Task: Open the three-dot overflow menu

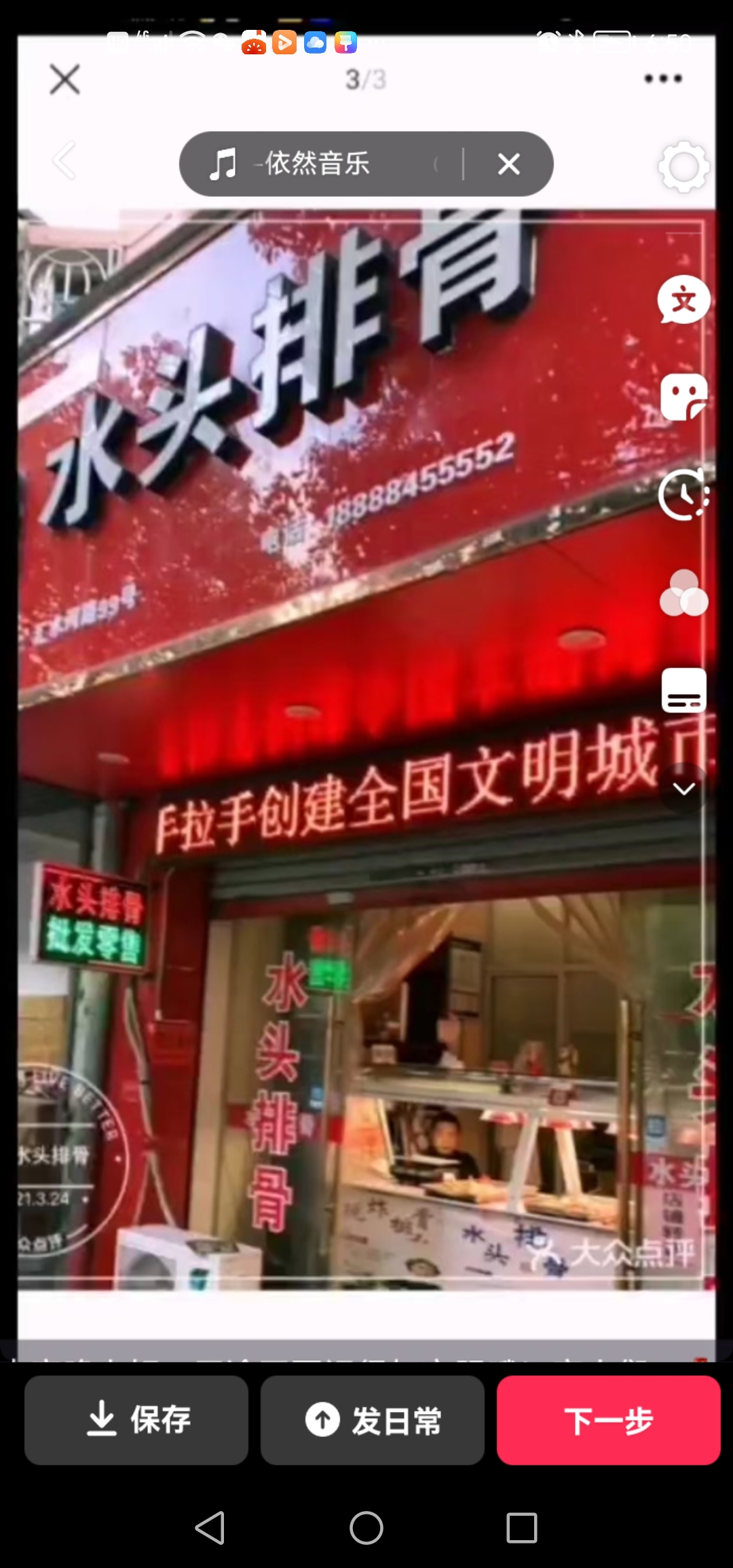Action: tap(663, 79)
